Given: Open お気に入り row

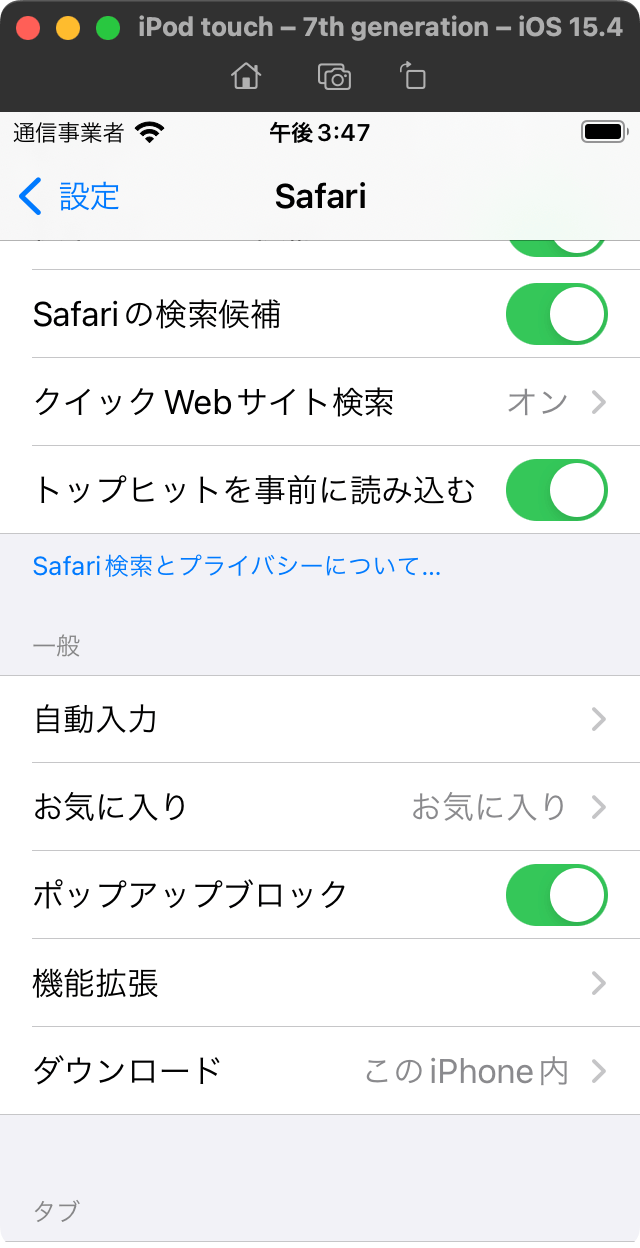Looking at the screenshot, I should [320, 807].
